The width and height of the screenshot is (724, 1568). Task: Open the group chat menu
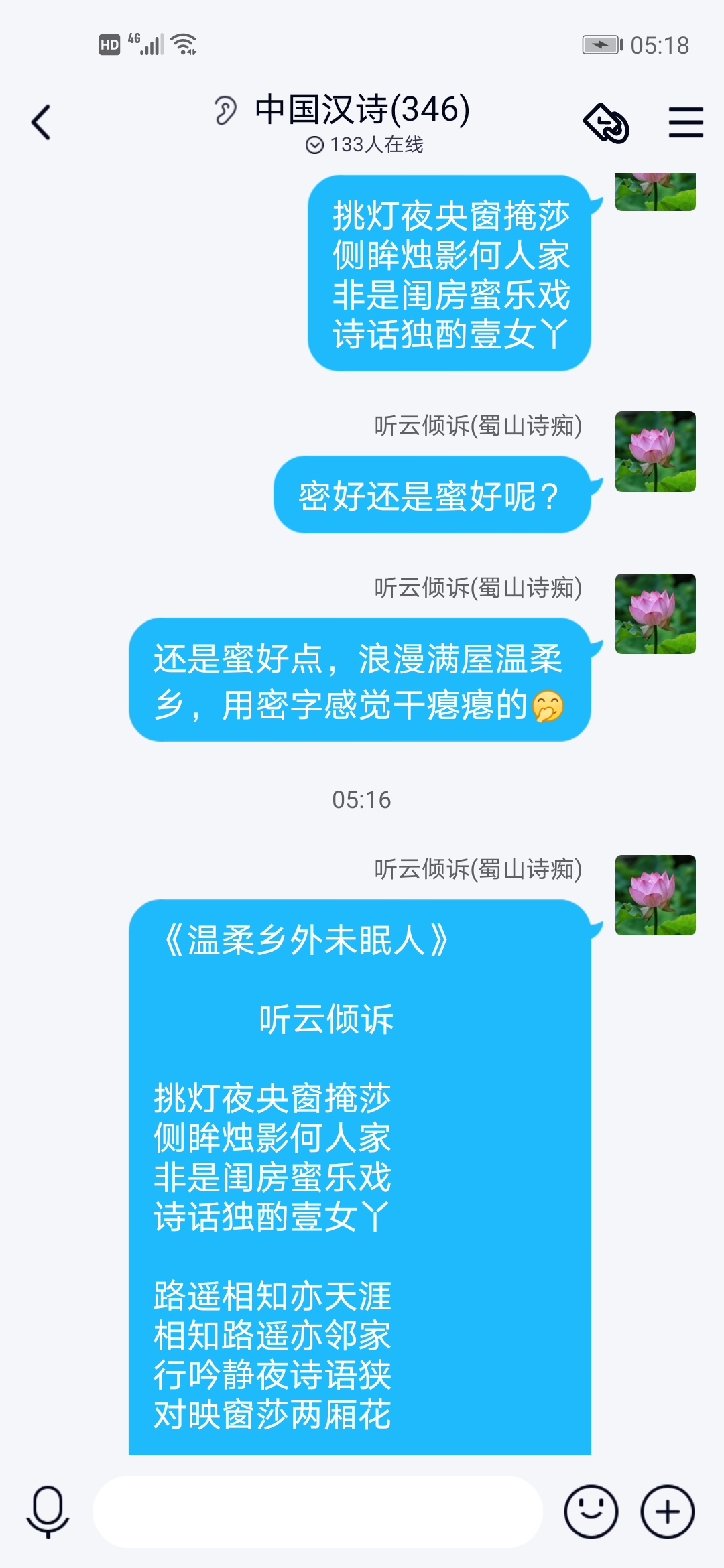685,123
